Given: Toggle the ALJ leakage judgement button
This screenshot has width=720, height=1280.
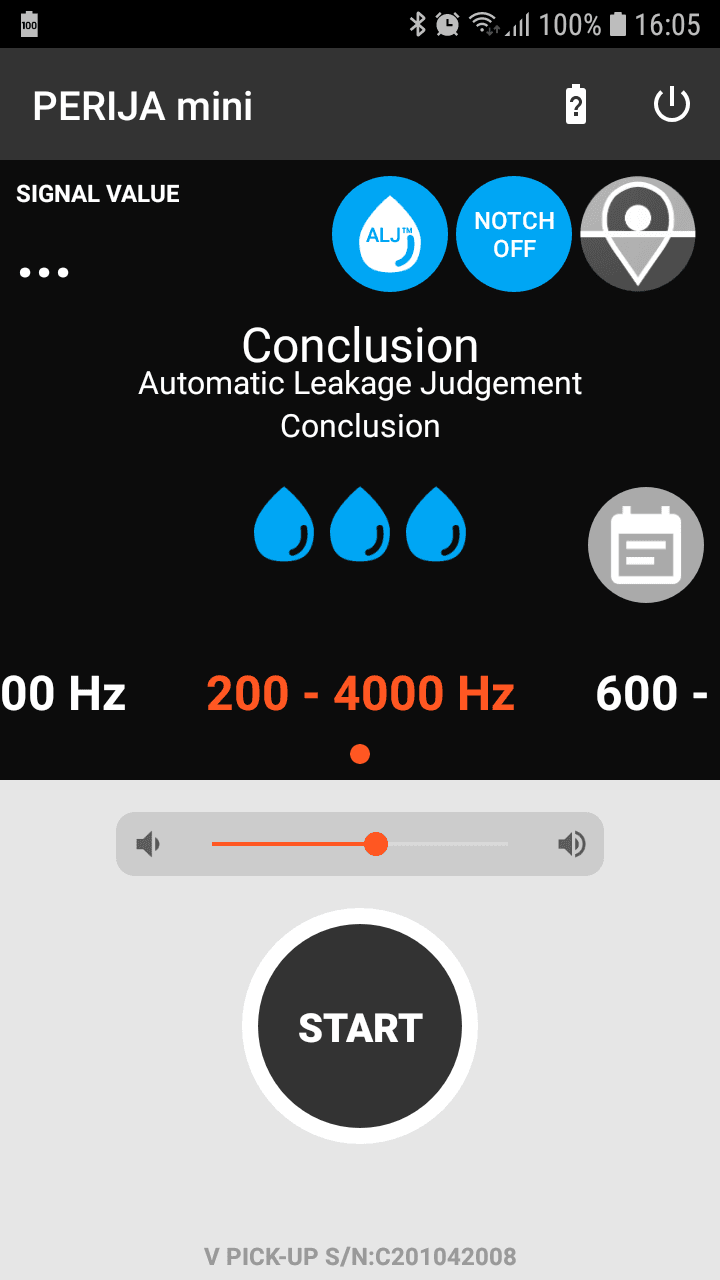Looking at the screenshot, I should click(x=390, y=234).
